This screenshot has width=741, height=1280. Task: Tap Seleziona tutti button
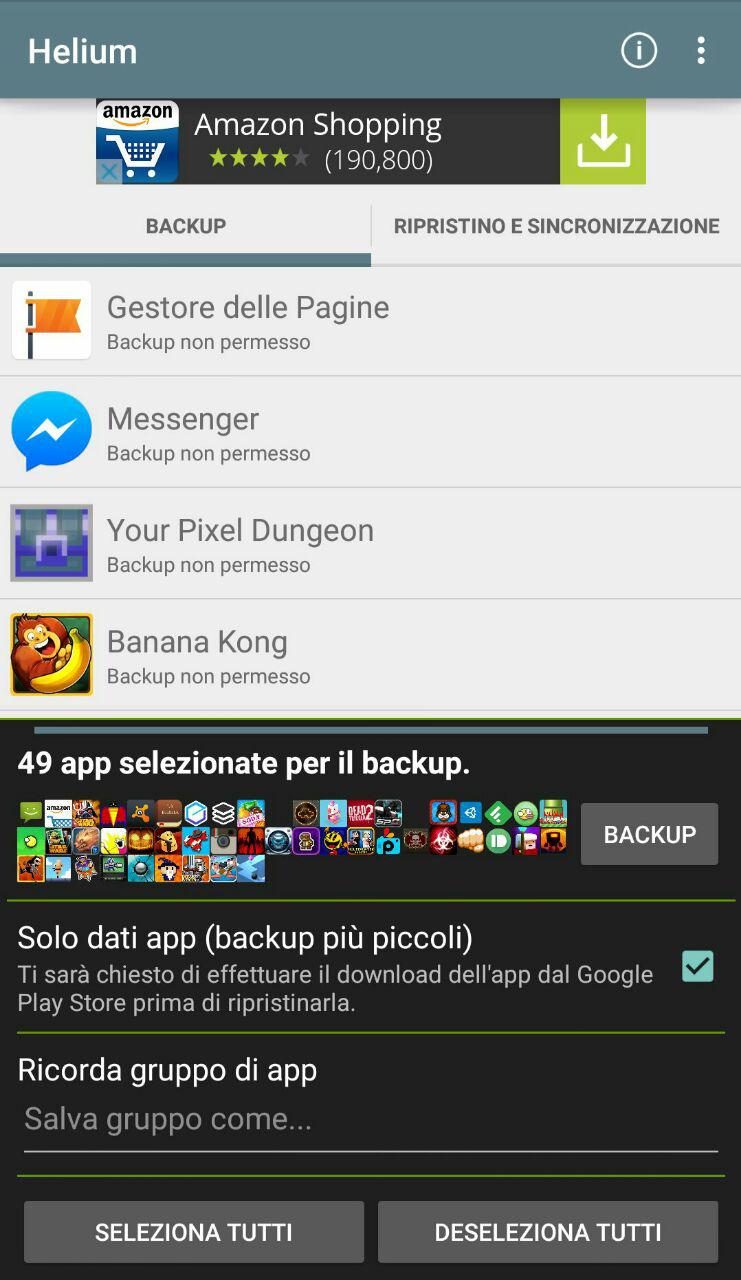194,1232
